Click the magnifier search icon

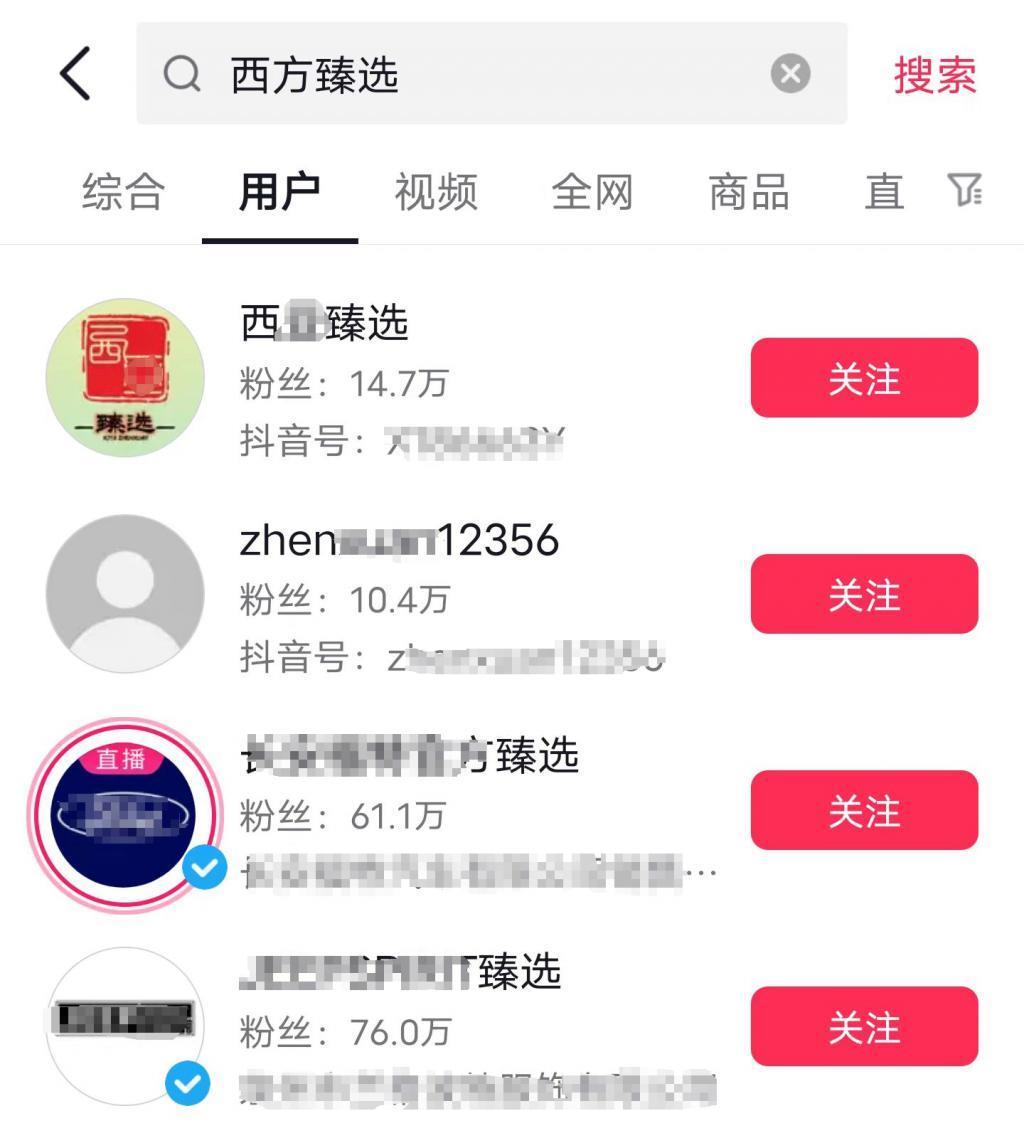tap(181, 74)
